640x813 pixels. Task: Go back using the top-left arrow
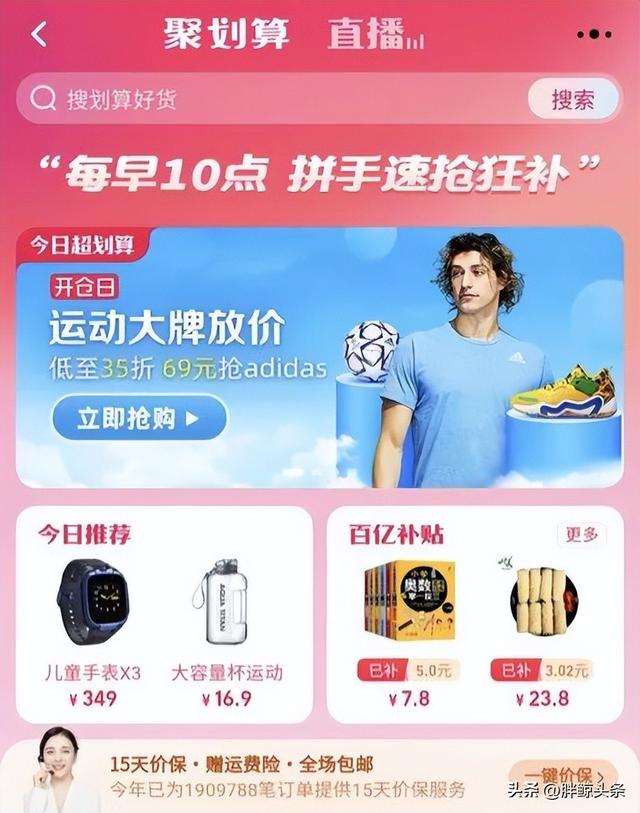(x=39, y=34)
